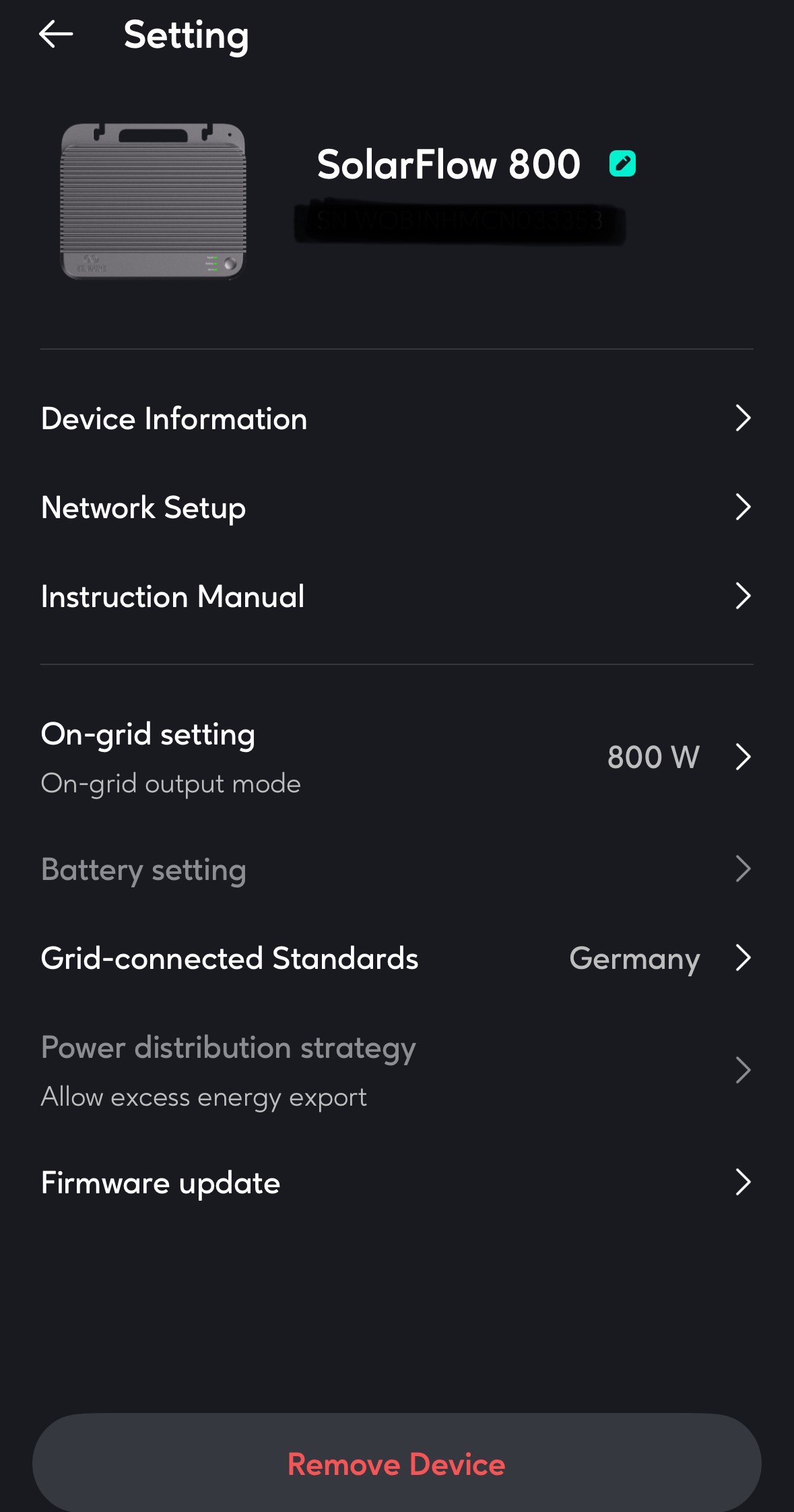Check for Firmware update
The image size is (794, 1512).
[x=397, y=1183]
